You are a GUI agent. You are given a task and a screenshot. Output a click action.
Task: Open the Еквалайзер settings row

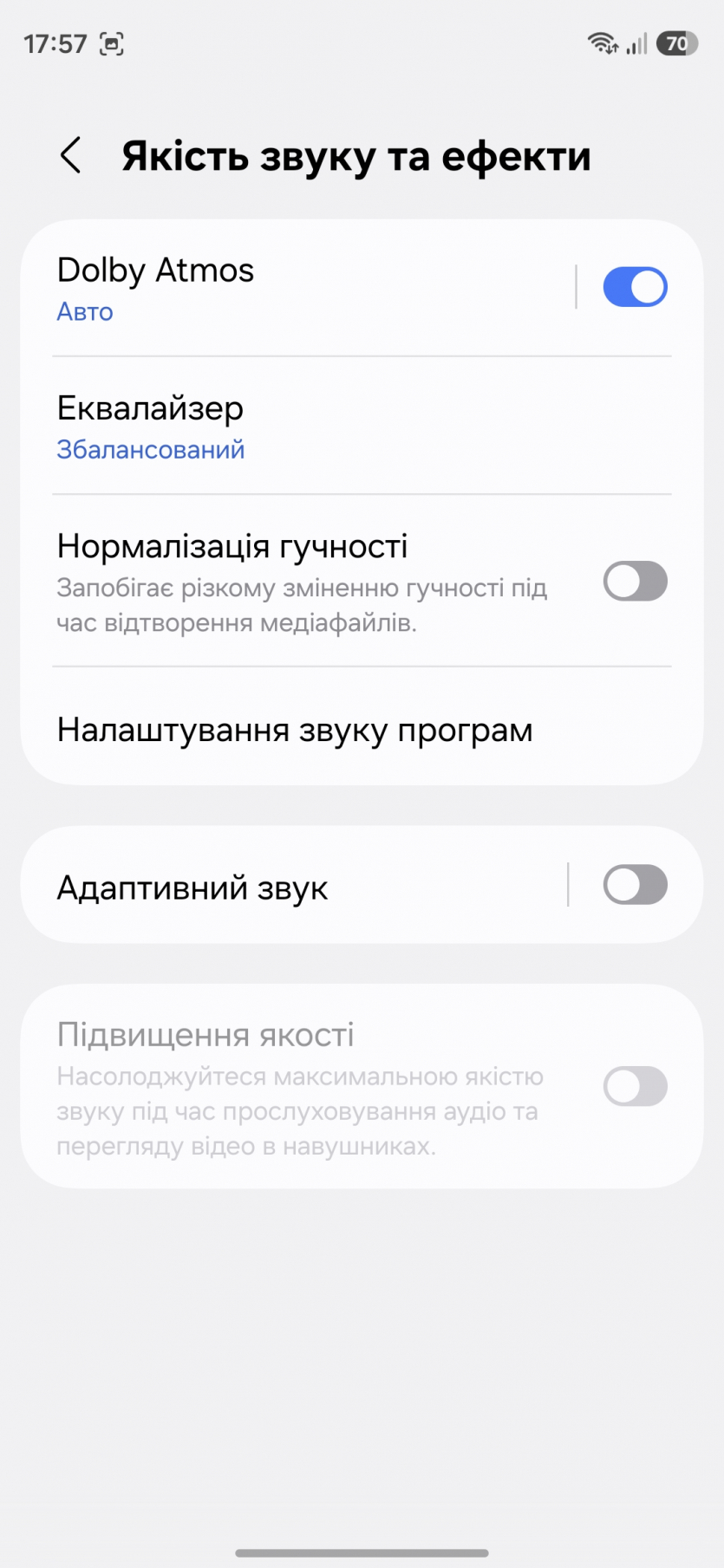pyautogui.click(x=347, y=426)
